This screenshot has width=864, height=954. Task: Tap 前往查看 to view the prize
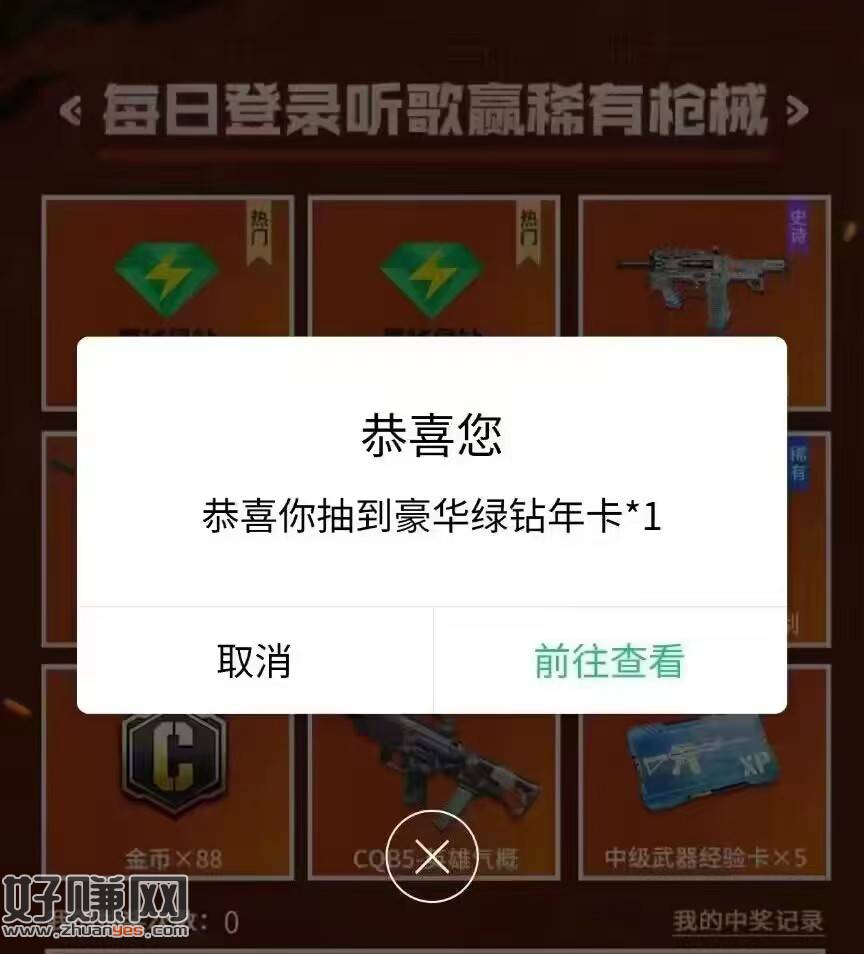tap(609, 661)
